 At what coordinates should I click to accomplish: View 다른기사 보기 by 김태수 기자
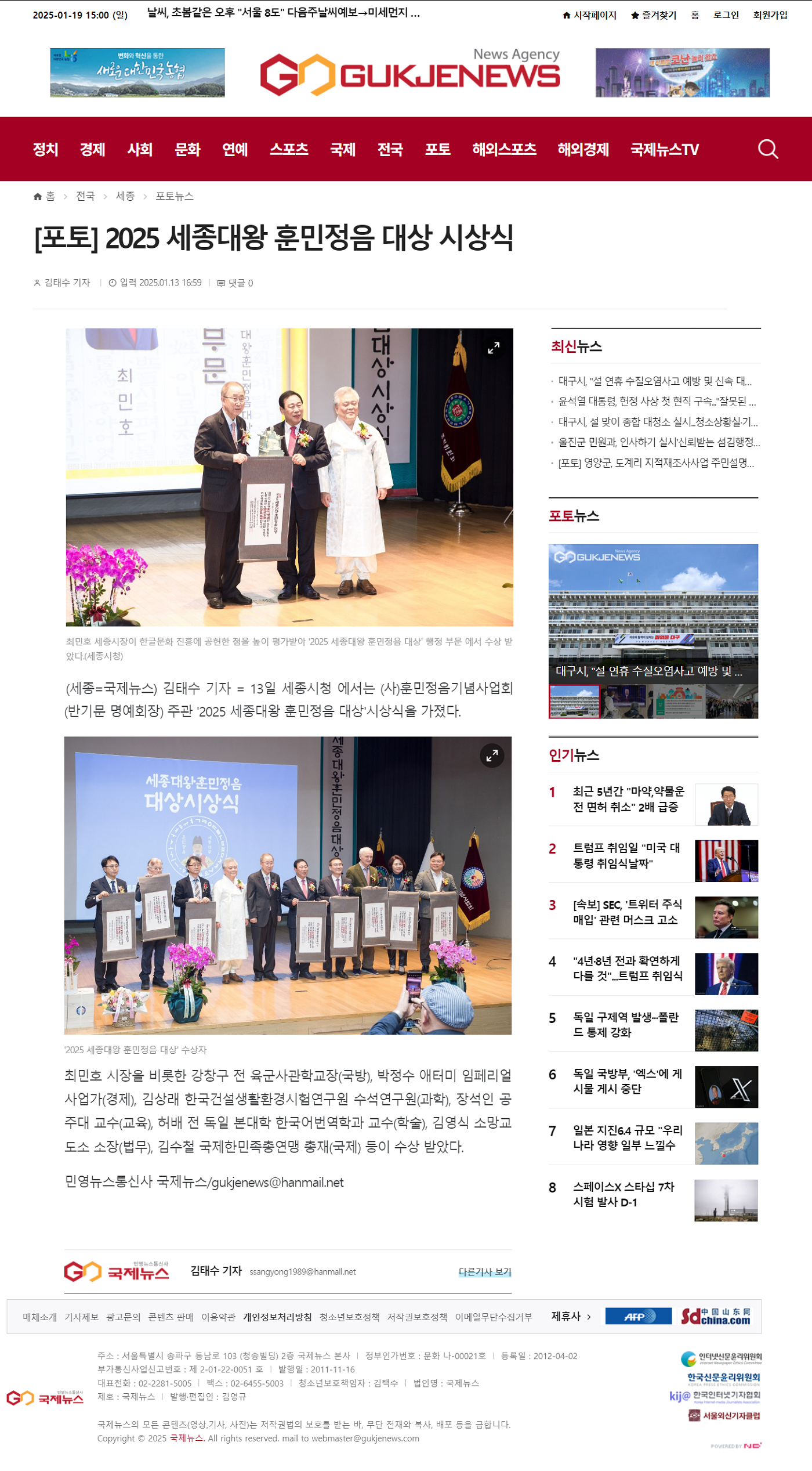coord(485,1272)
